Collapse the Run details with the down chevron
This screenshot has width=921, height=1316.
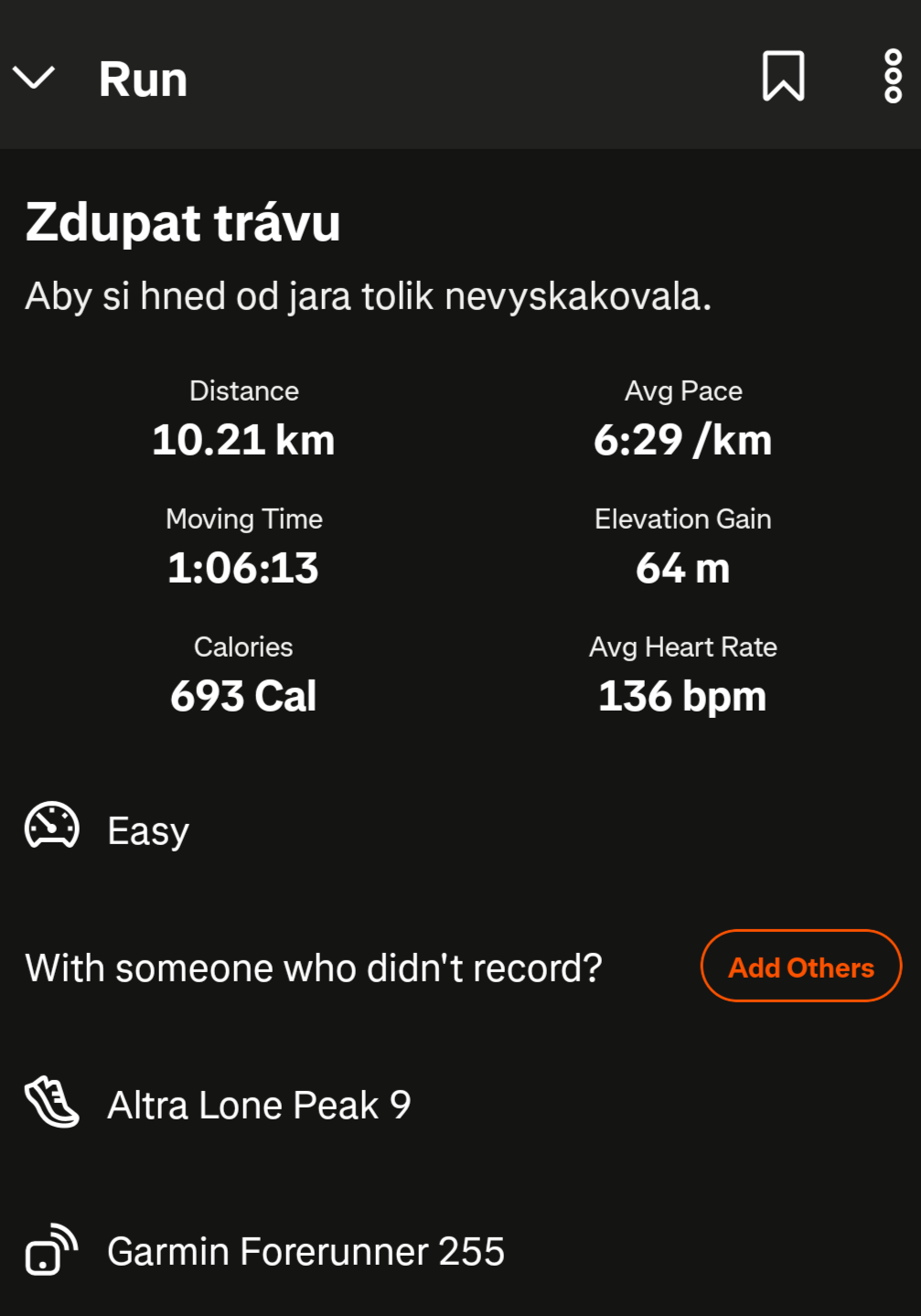pyautogui.click(x=35, y=78)
